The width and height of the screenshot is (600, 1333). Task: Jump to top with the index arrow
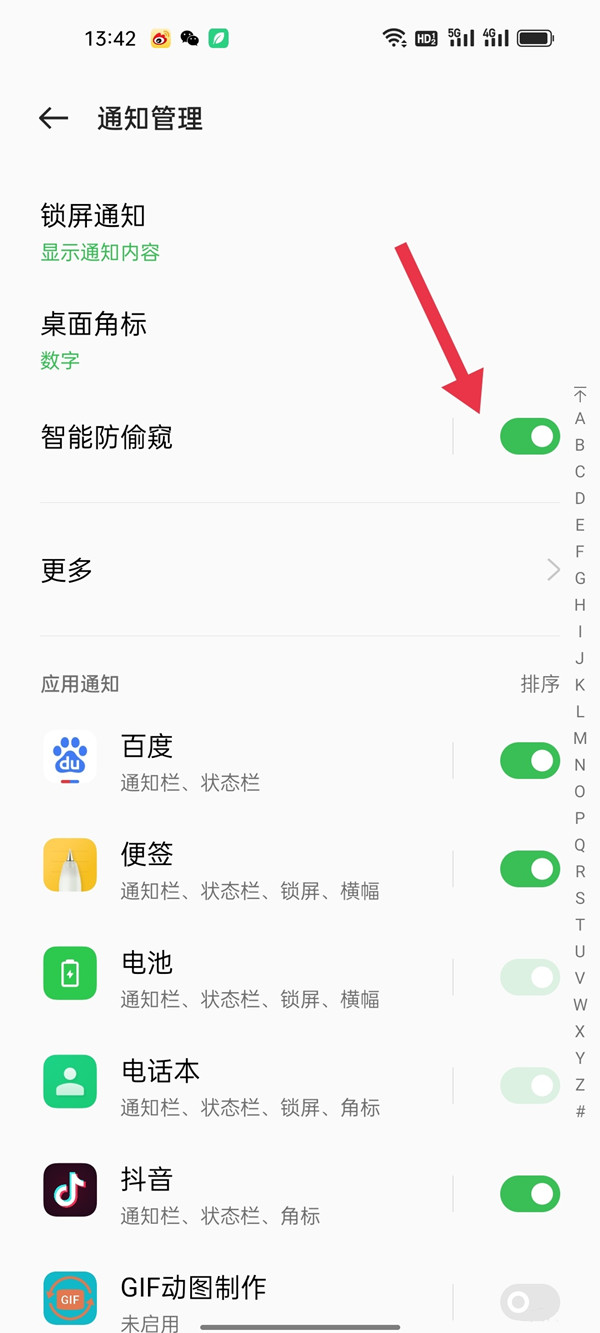pos(580,393)
